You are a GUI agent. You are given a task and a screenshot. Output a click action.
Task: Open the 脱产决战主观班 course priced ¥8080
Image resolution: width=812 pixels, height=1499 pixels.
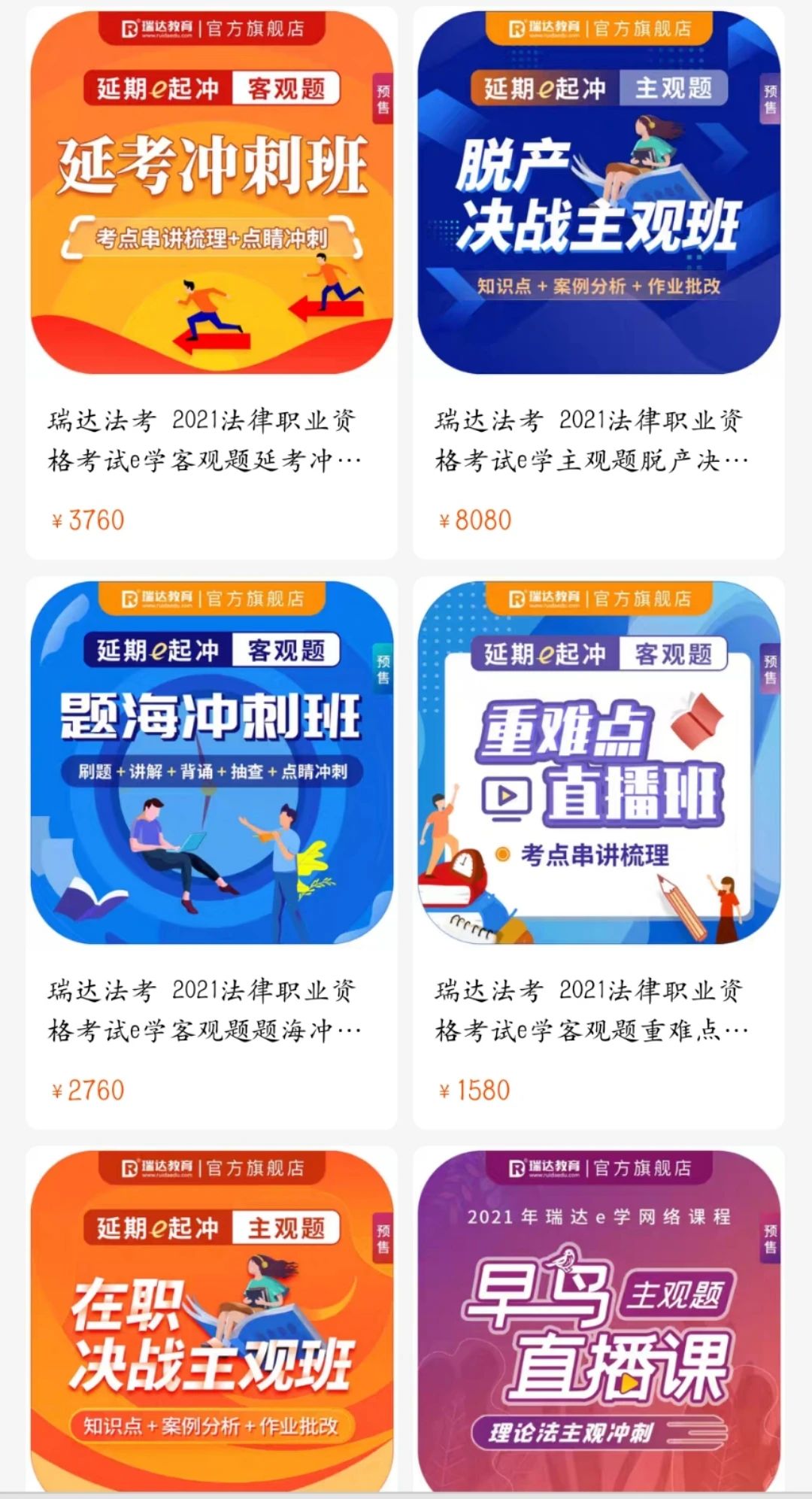[598, 283]
